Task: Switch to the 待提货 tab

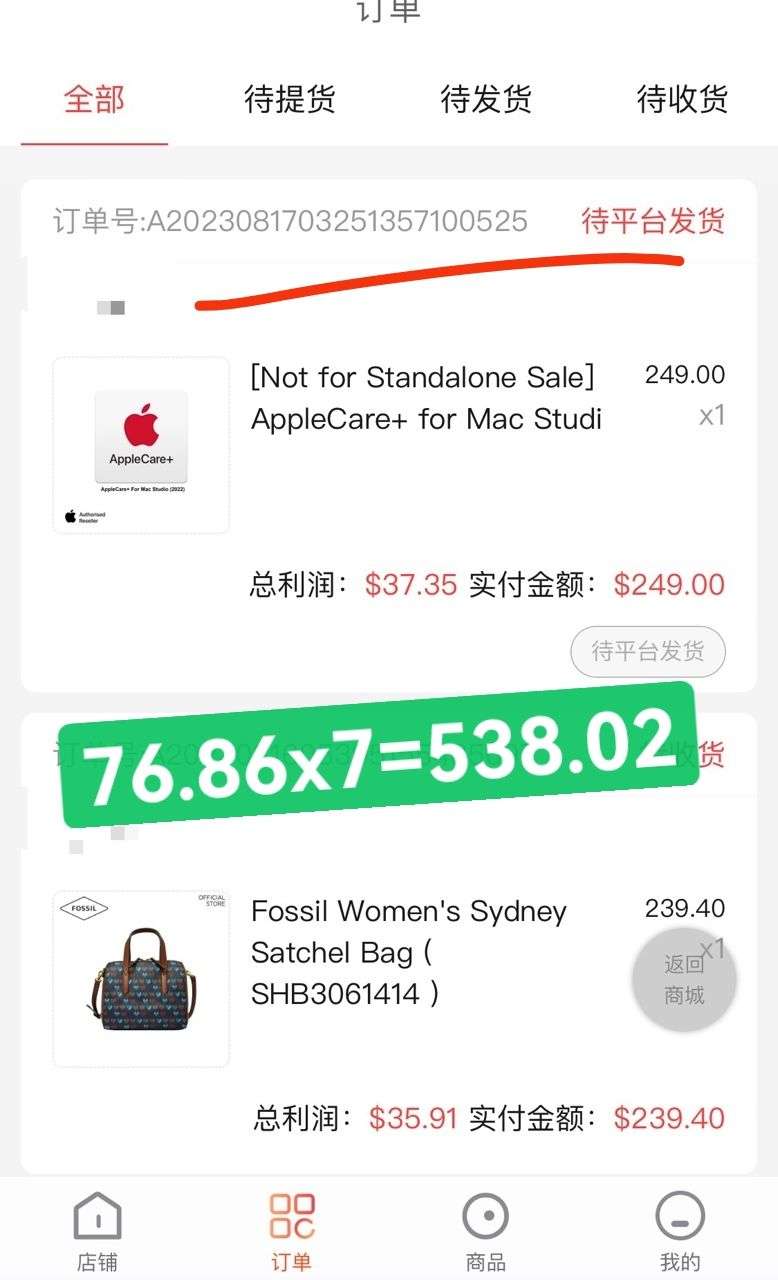Action: (290, 100)
